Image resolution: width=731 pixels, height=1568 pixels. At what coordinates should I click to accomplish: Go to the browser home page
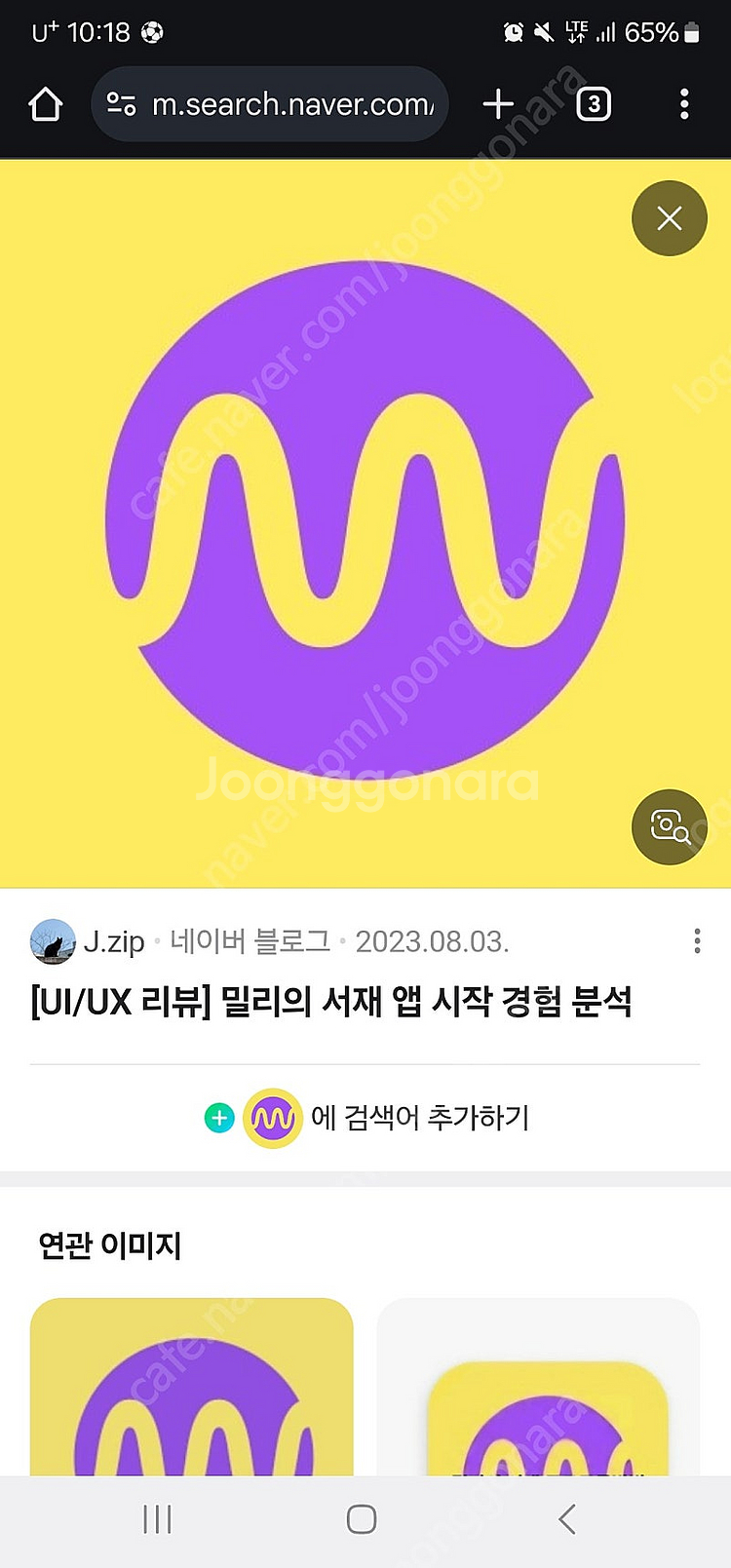(46, 104)
